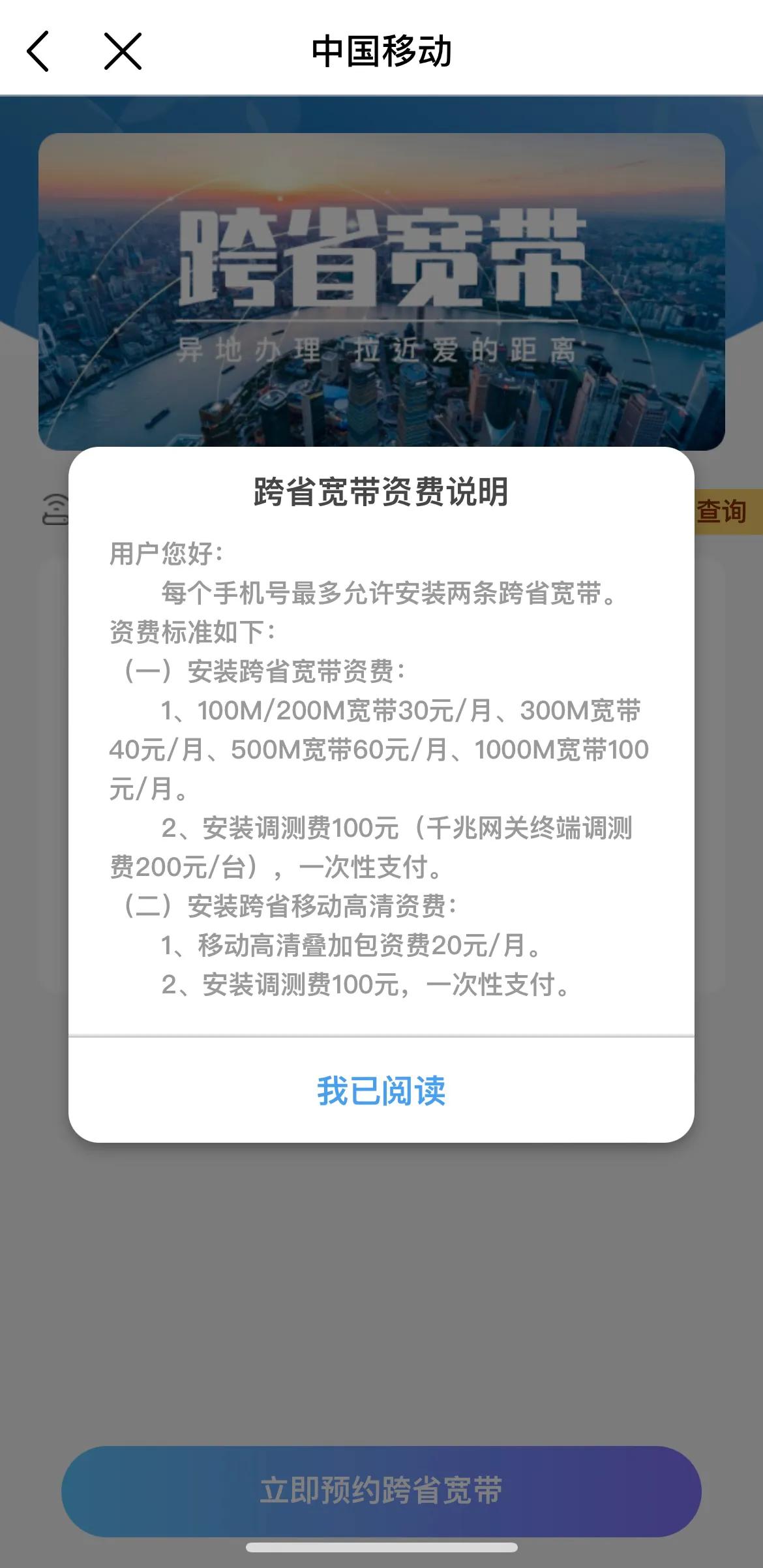Confirm with 我已阅读 button
This screenshot has height=1568, width=763.
point(381,1091)
